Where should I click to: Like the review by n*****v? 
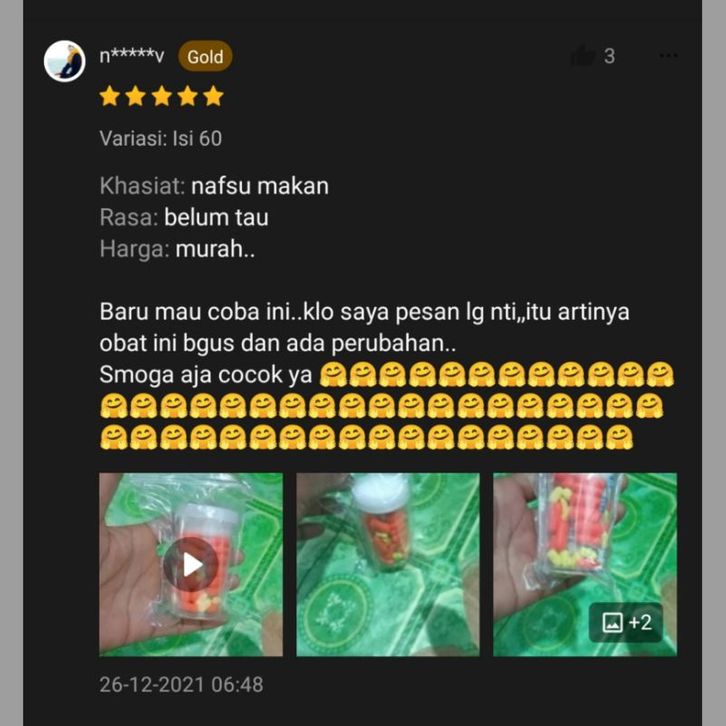point(582,57)
